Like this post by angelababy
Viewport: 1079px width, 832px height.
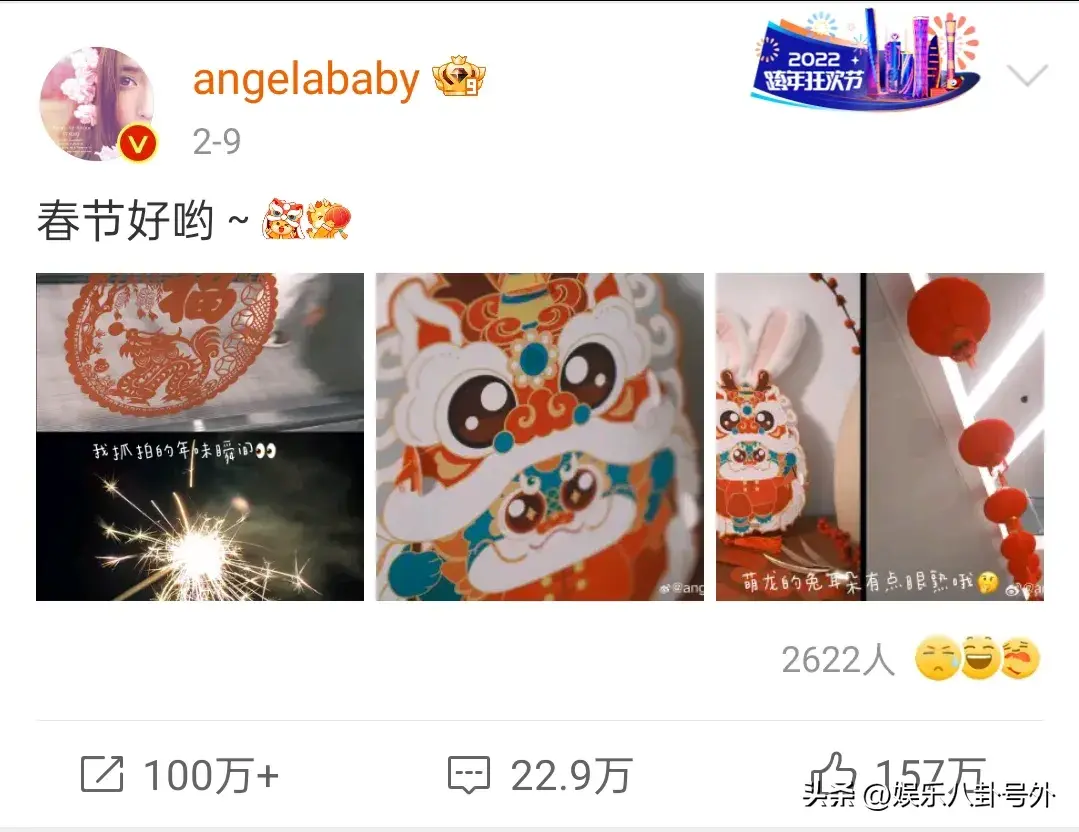(834, 772)
